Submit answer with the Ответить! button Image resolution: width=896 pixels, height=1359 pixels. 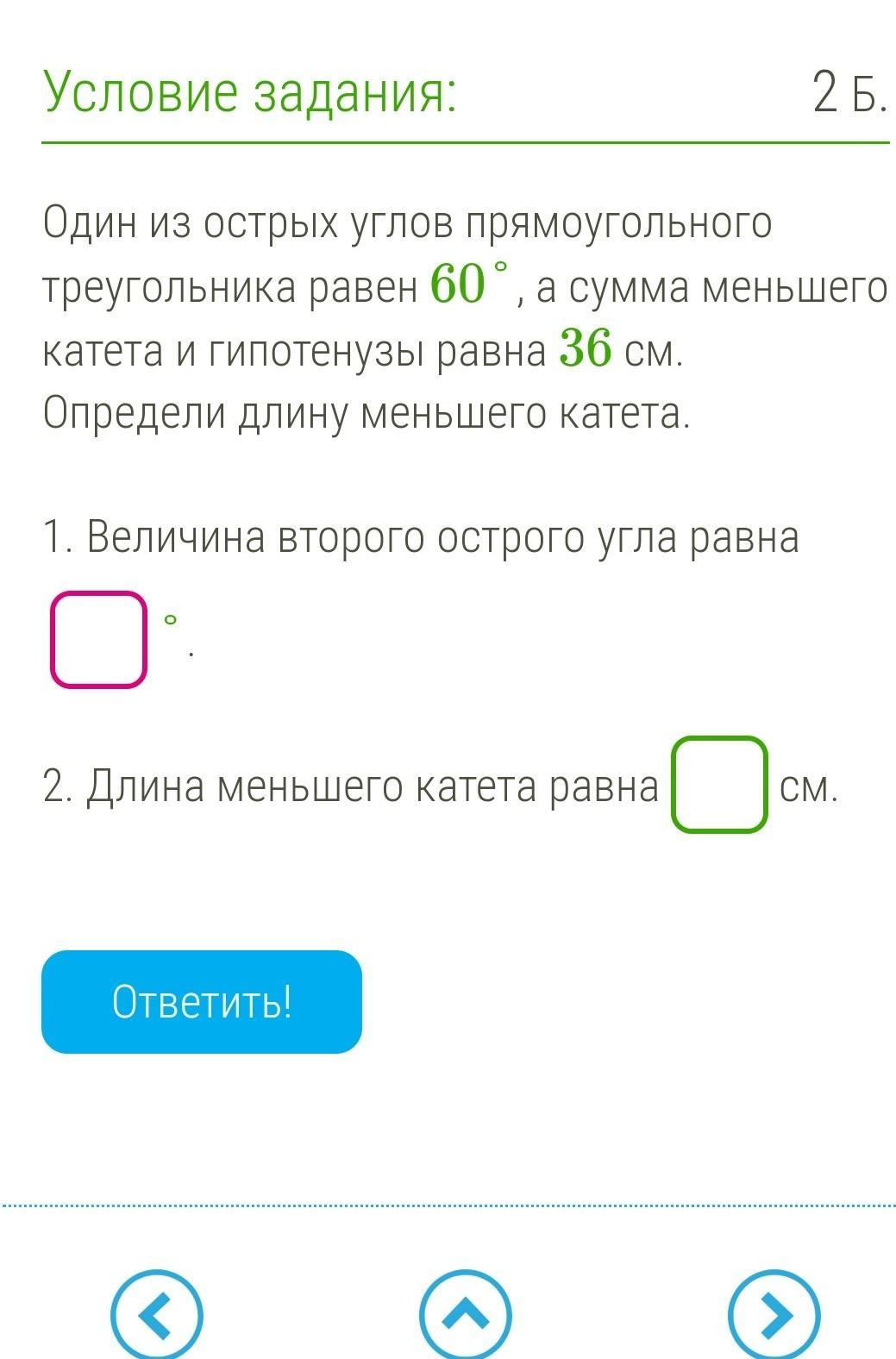click(202, 1001)
